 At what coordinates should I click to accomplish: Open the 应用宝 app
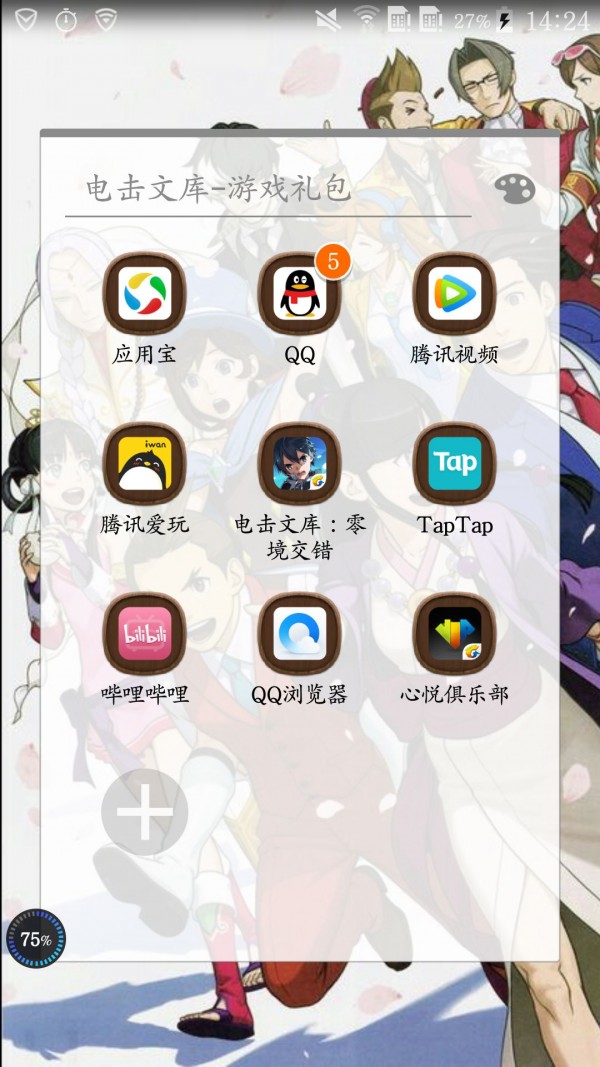(x=145, y=294)
